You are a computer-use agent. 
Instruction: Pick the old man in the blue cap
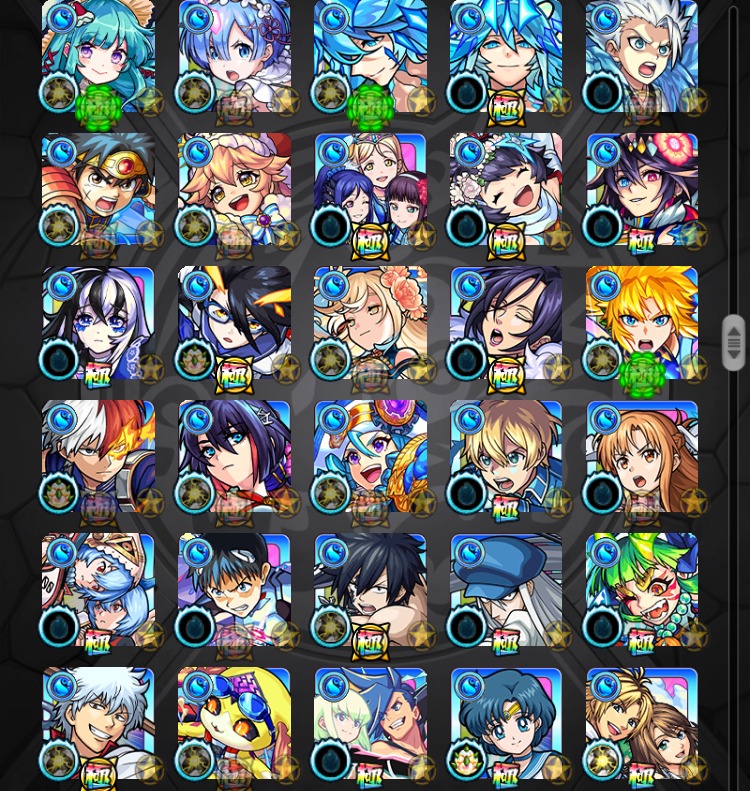[x=506, y=590]
